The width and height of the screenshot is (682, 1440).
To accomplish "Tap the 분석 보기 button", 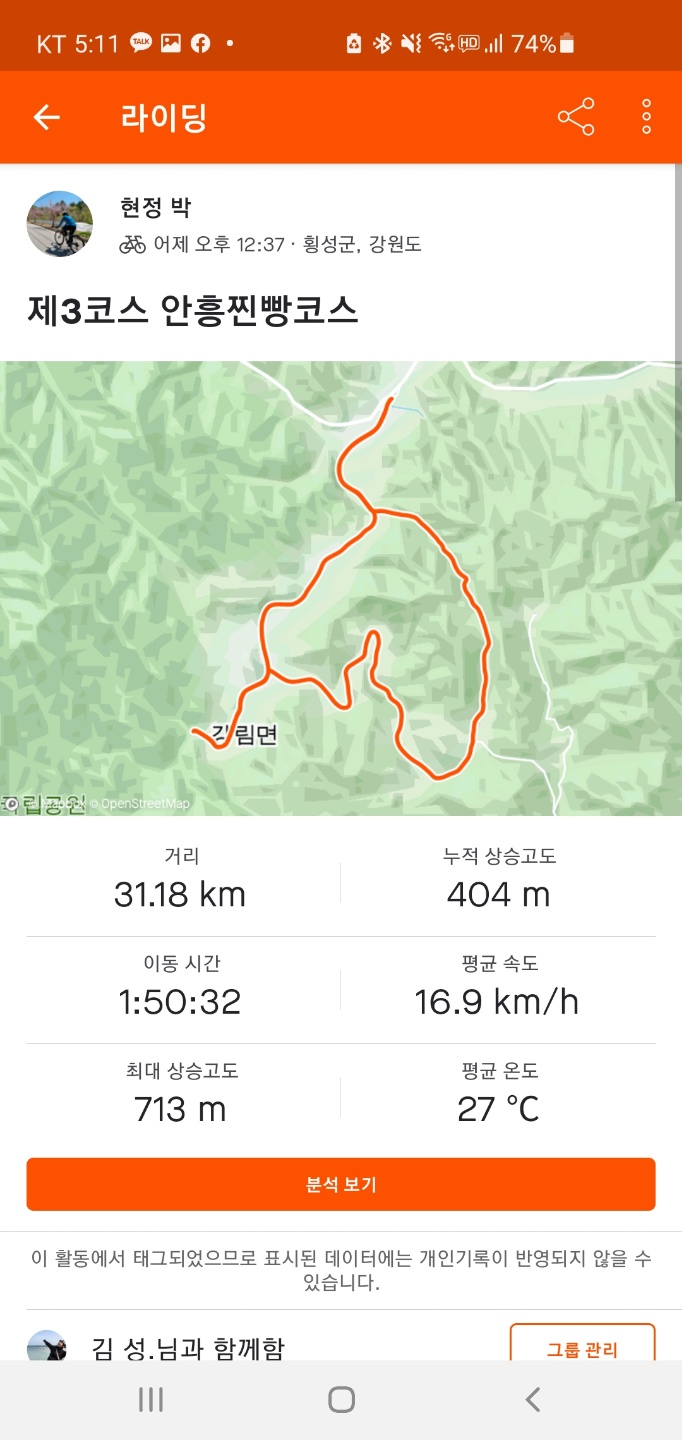I will pos(341,1185).
